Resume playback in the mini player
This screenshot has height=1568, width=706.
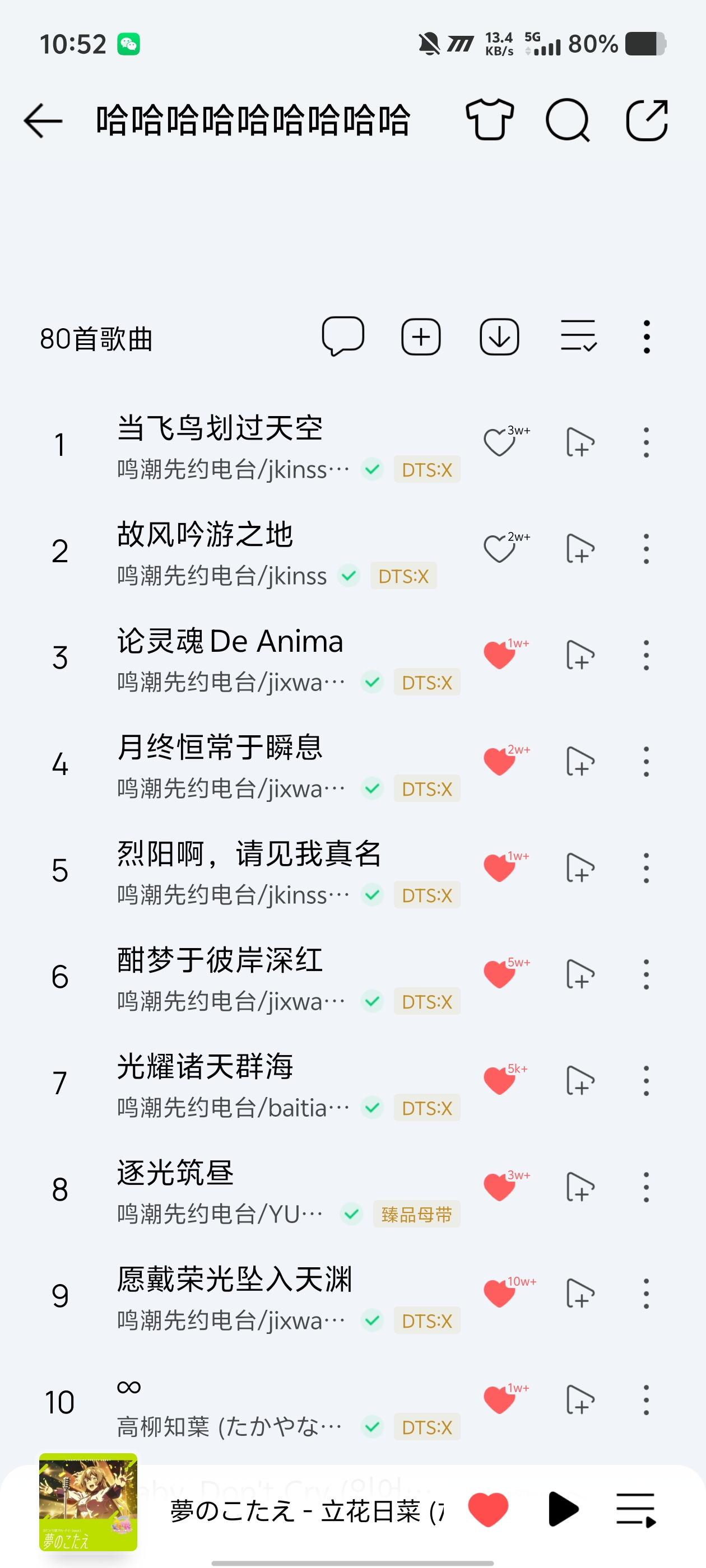(x=563, y=1509)
